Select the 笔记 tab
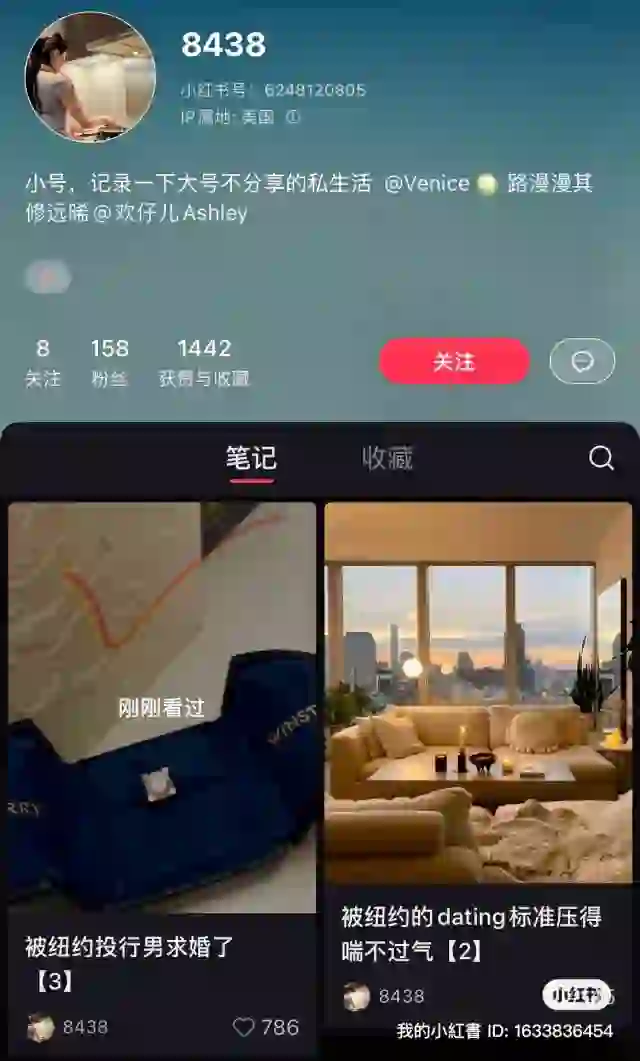640x1061 pixels. (251, 458)
